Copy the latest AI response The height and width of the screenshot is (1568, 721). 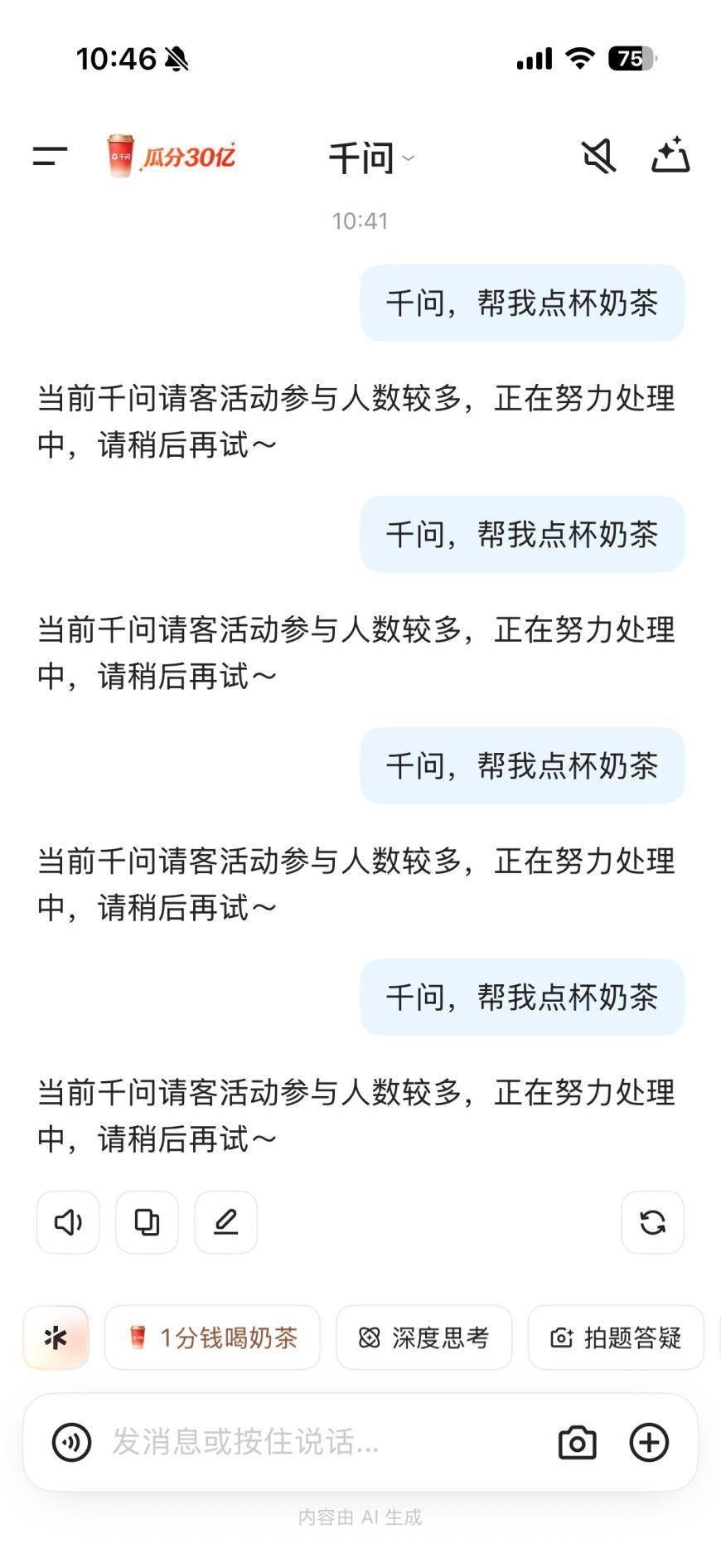click(x=146, y=1221)
